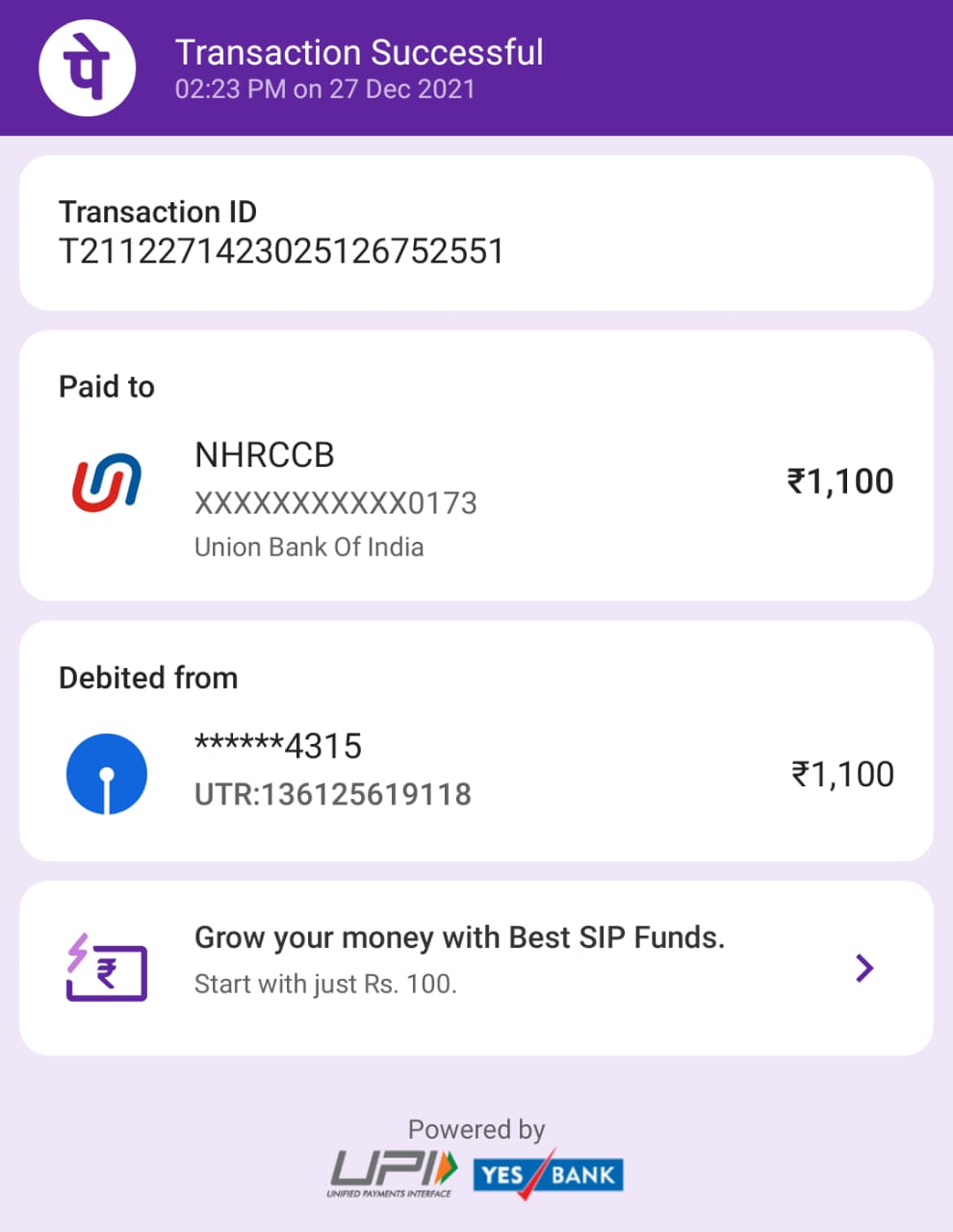Open the Best SIP Funds banner
Screen dimensions: 953x1232
(476, 967)
